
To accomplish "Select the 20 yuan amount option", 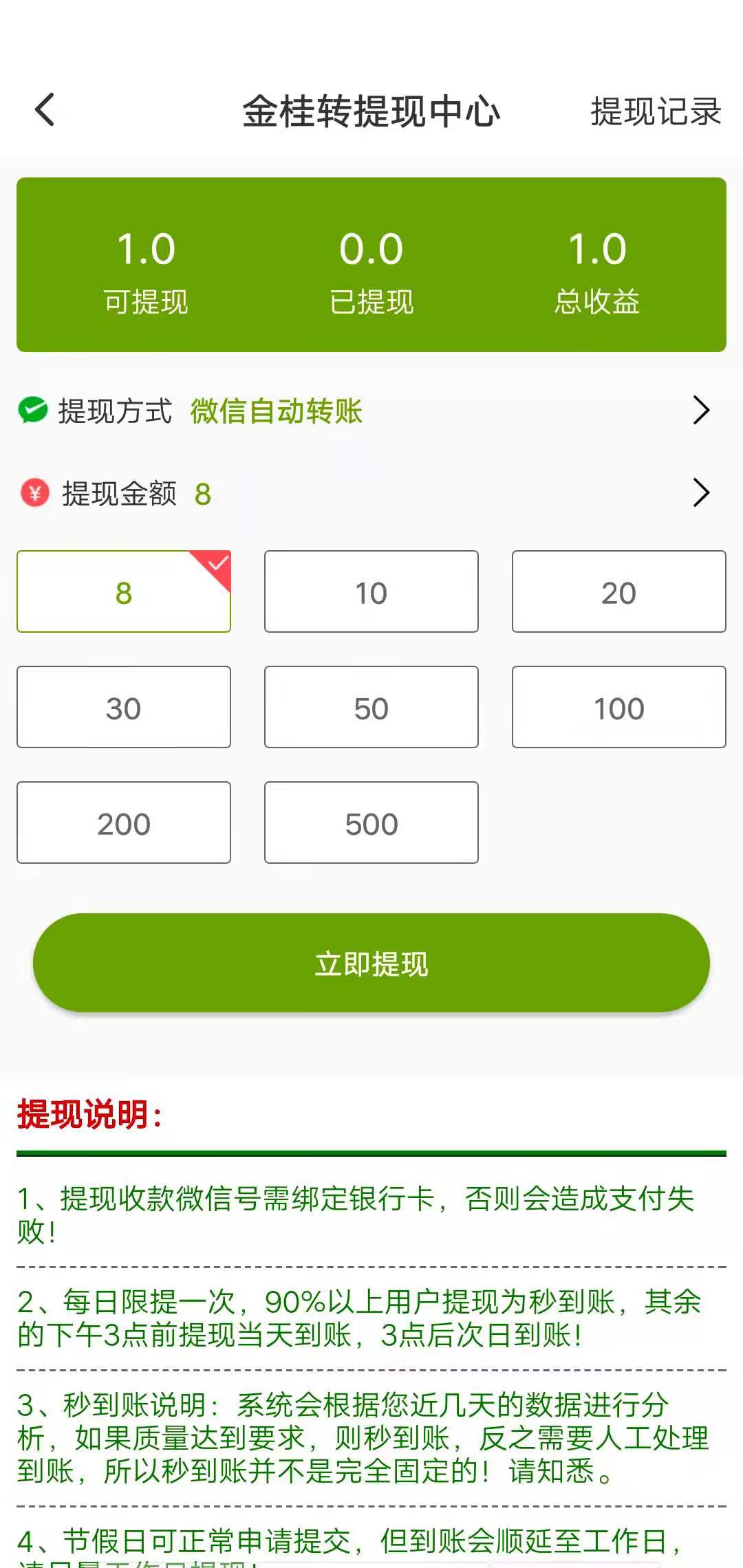I will 618,591.
